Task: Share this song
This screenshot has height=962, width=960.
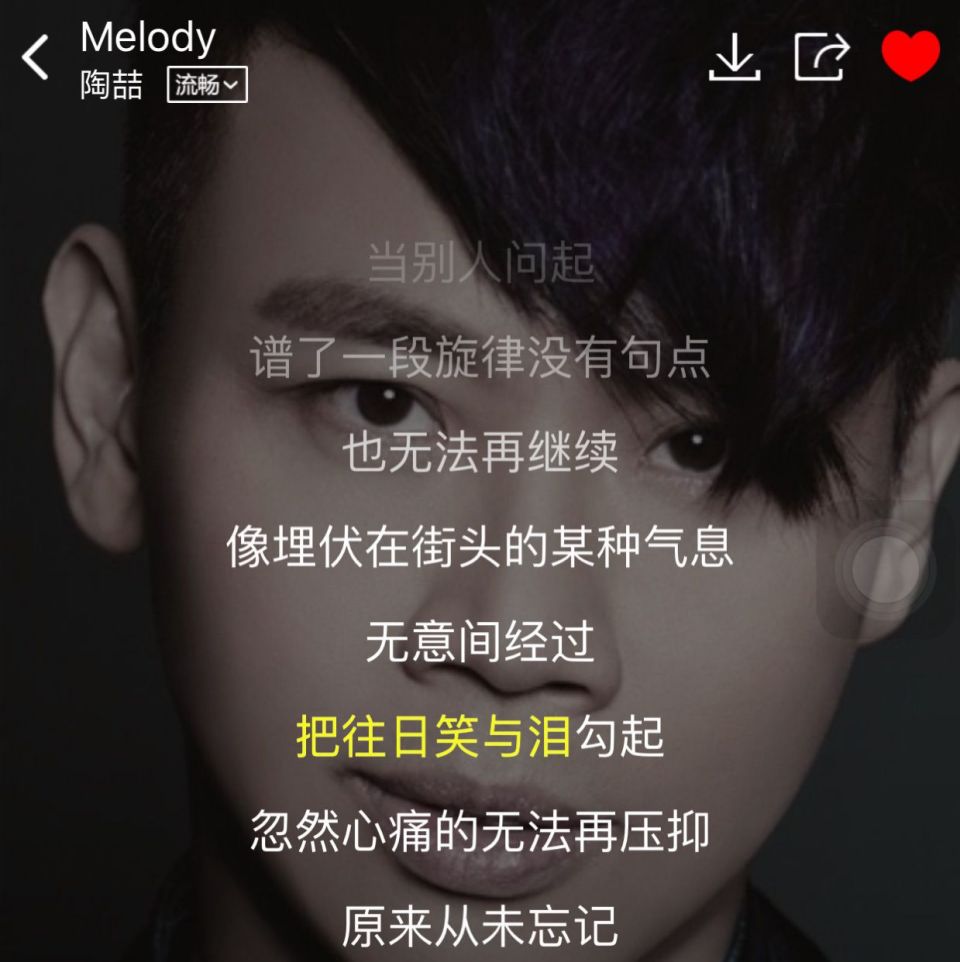Action: click(x=822, y=57)
